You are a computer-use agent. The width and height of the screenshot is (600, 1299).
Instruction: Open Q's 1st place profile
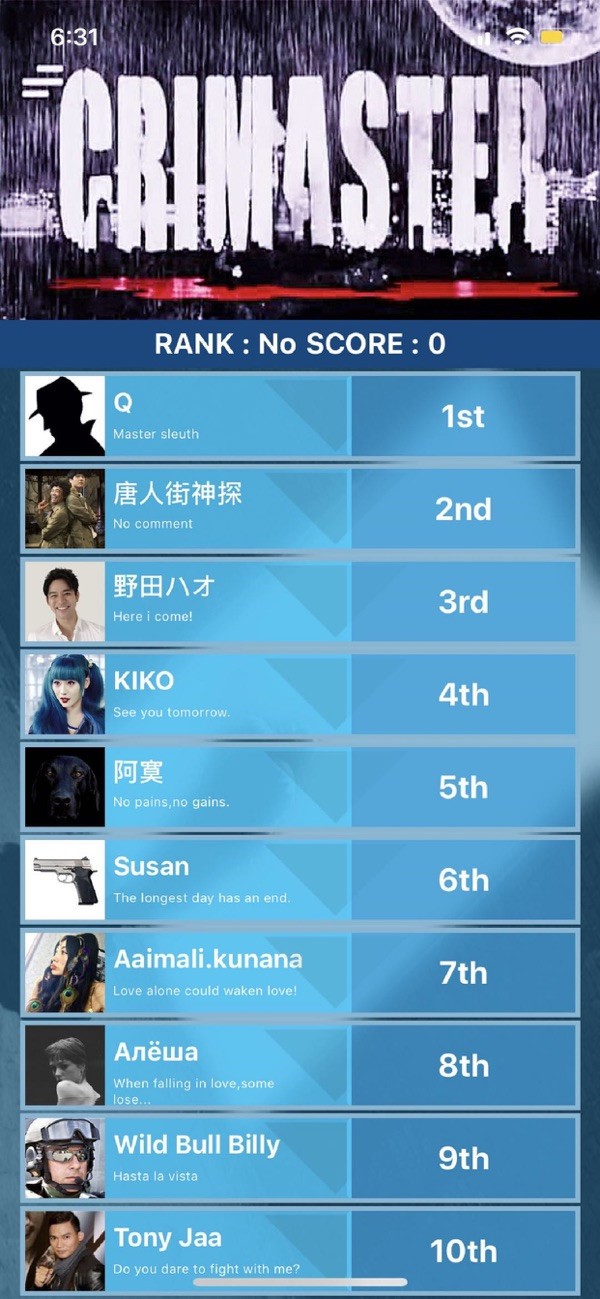pyautogui.click(x=300, y=416)
